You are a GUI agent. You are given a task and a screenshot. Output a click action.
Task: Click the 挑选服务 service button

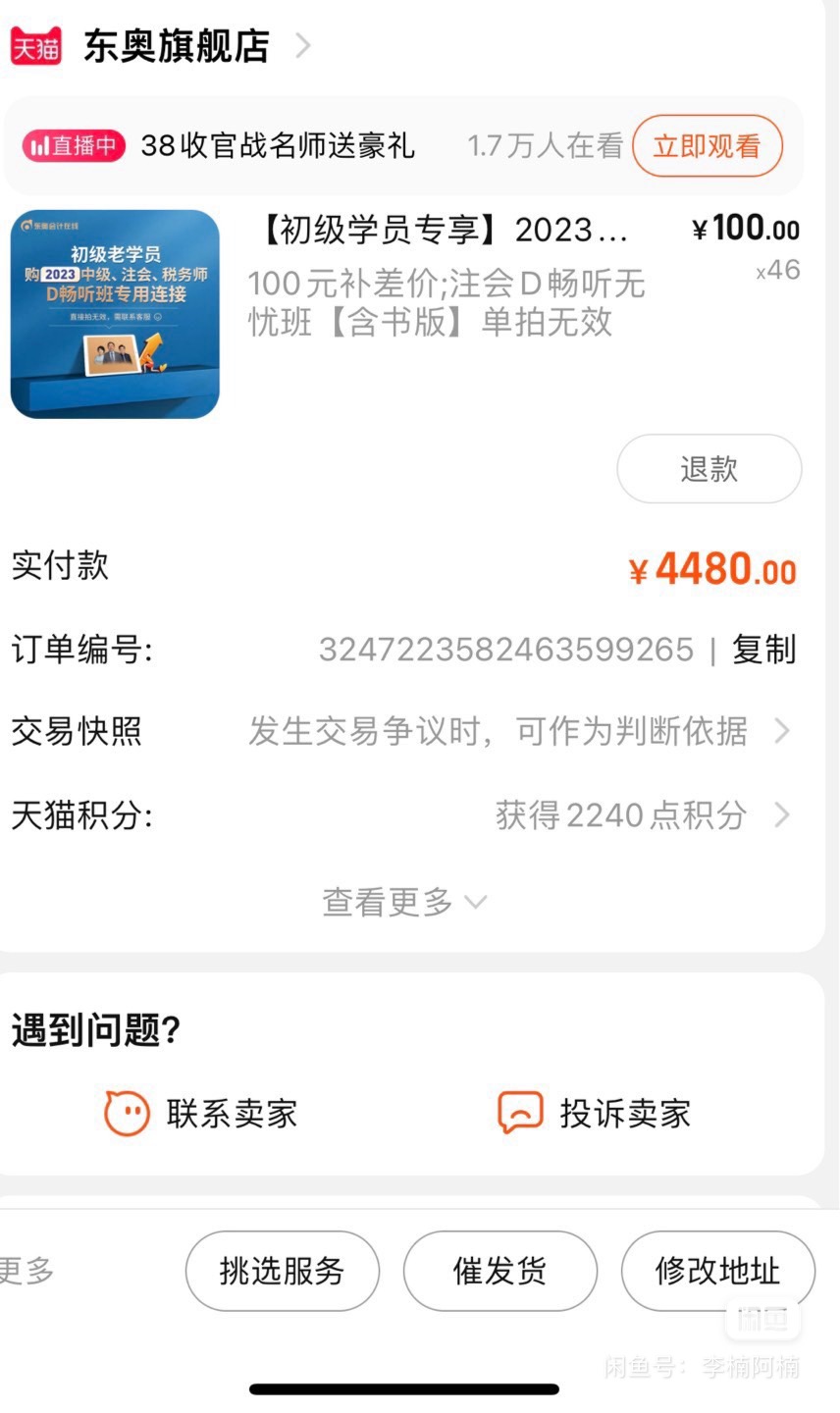(282, 1271)
